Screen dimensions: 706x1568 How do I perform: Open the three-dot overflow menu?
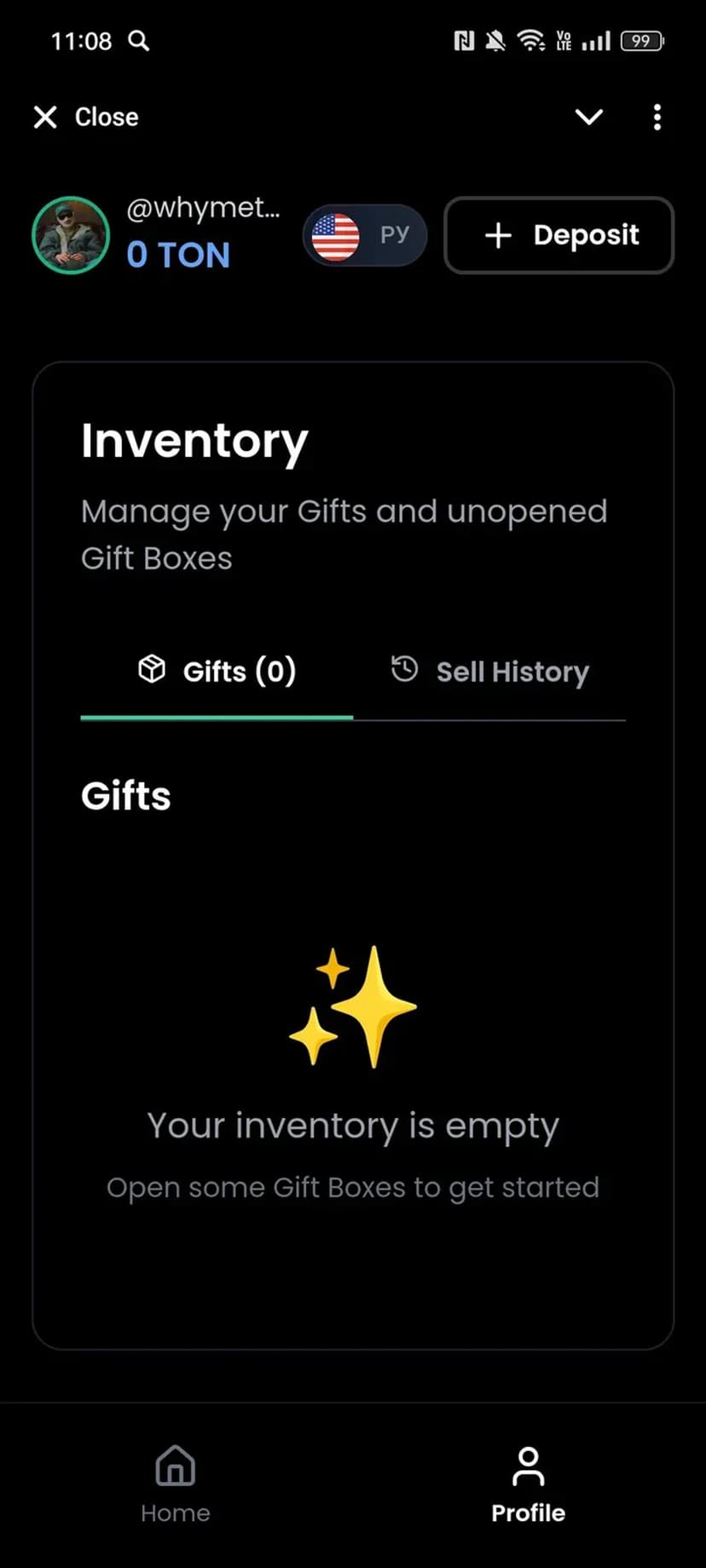(x=657, y=117)
